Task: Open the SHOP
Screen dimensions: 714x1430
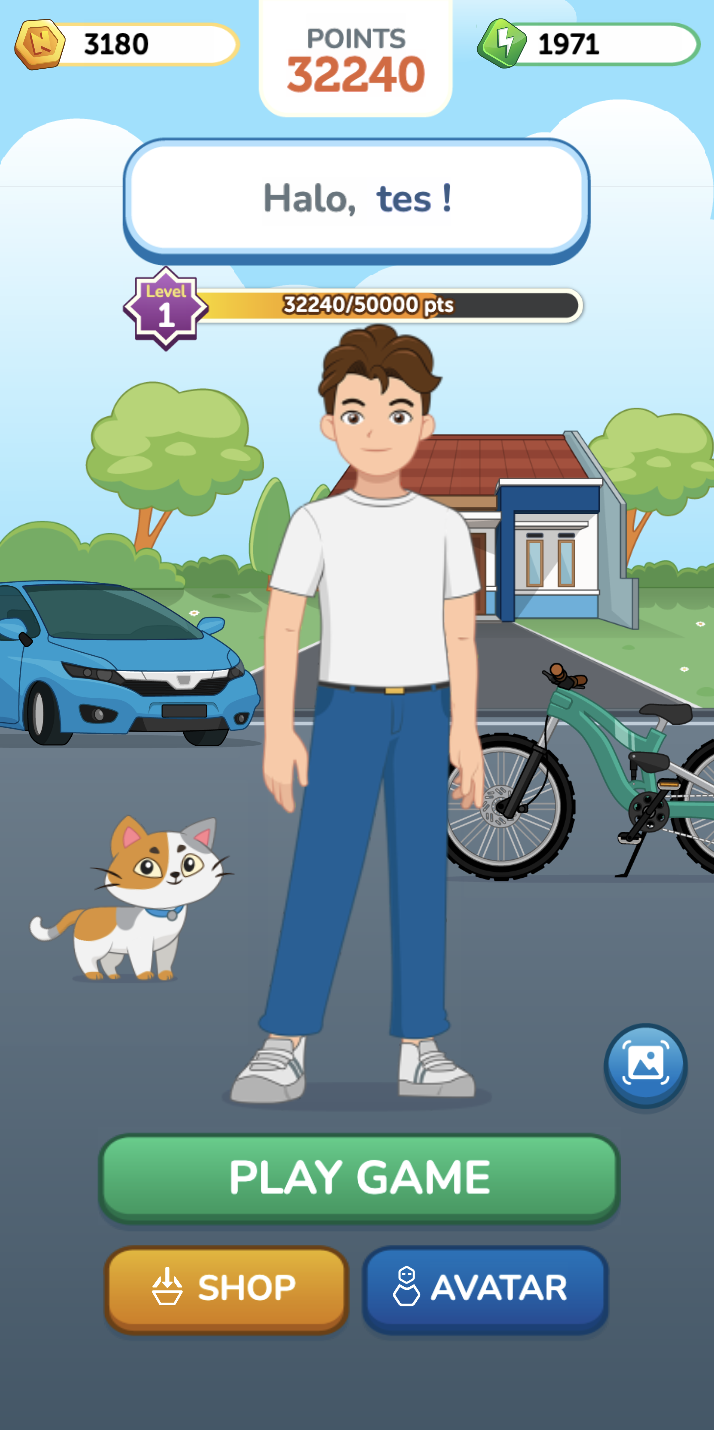Action: pos(226,1288)
